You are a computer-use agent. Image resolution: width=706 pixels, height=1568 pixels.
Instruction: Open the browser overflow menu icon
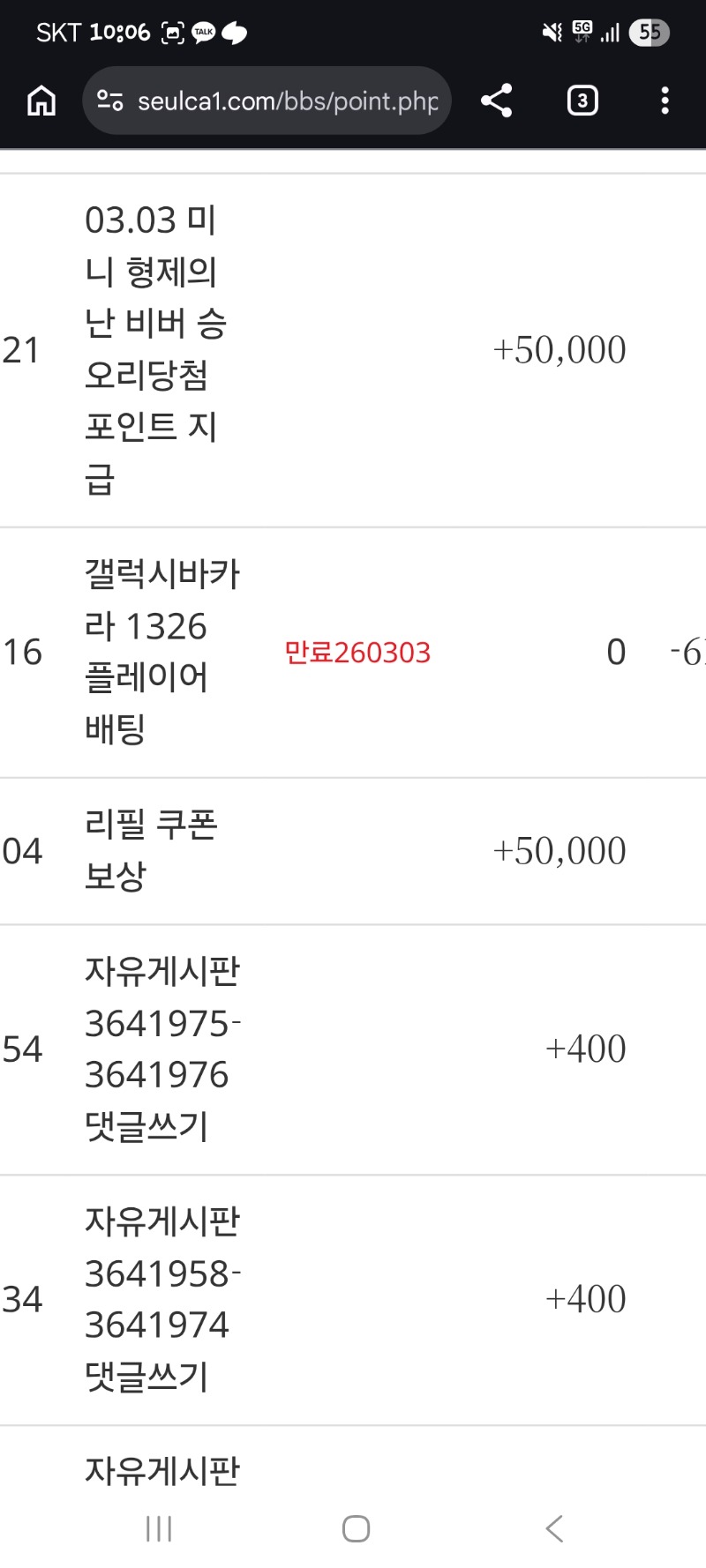pos(664,101)
